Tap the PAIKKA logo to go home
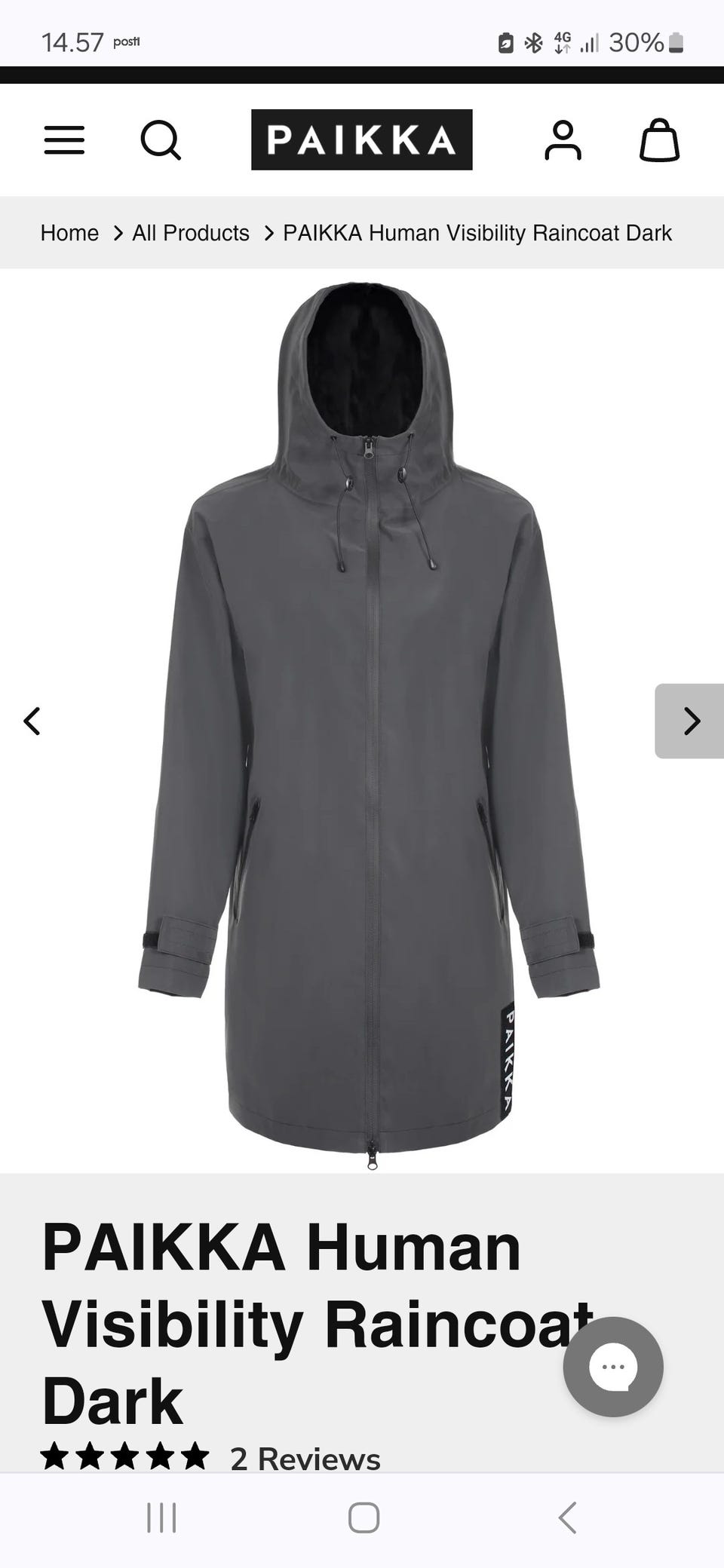 tap(361, 139)
